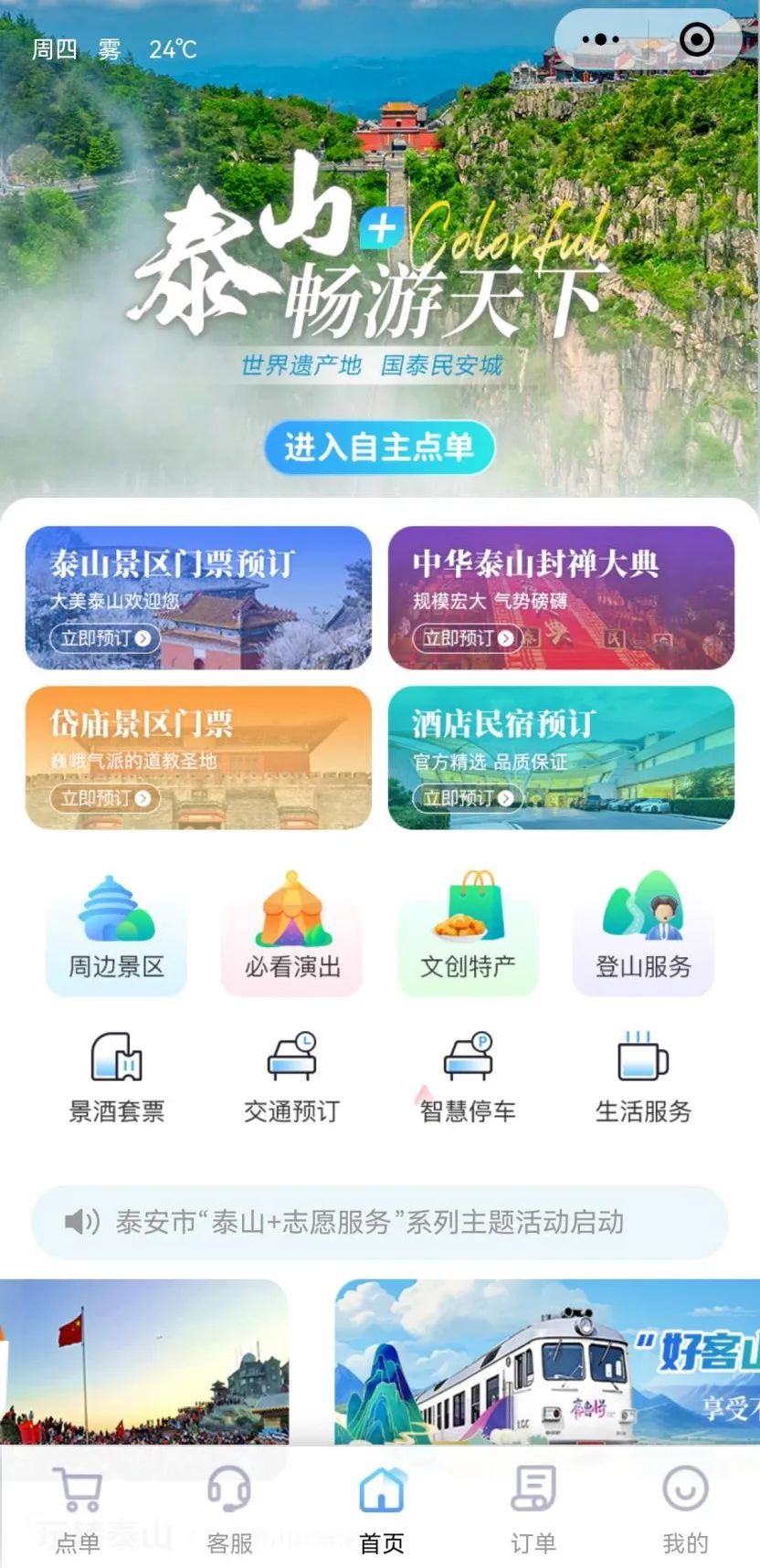Open the mini-program more options capsule
Viewport: 760px width, 1568px height.
pyautogui.click(x=599, y=40)
